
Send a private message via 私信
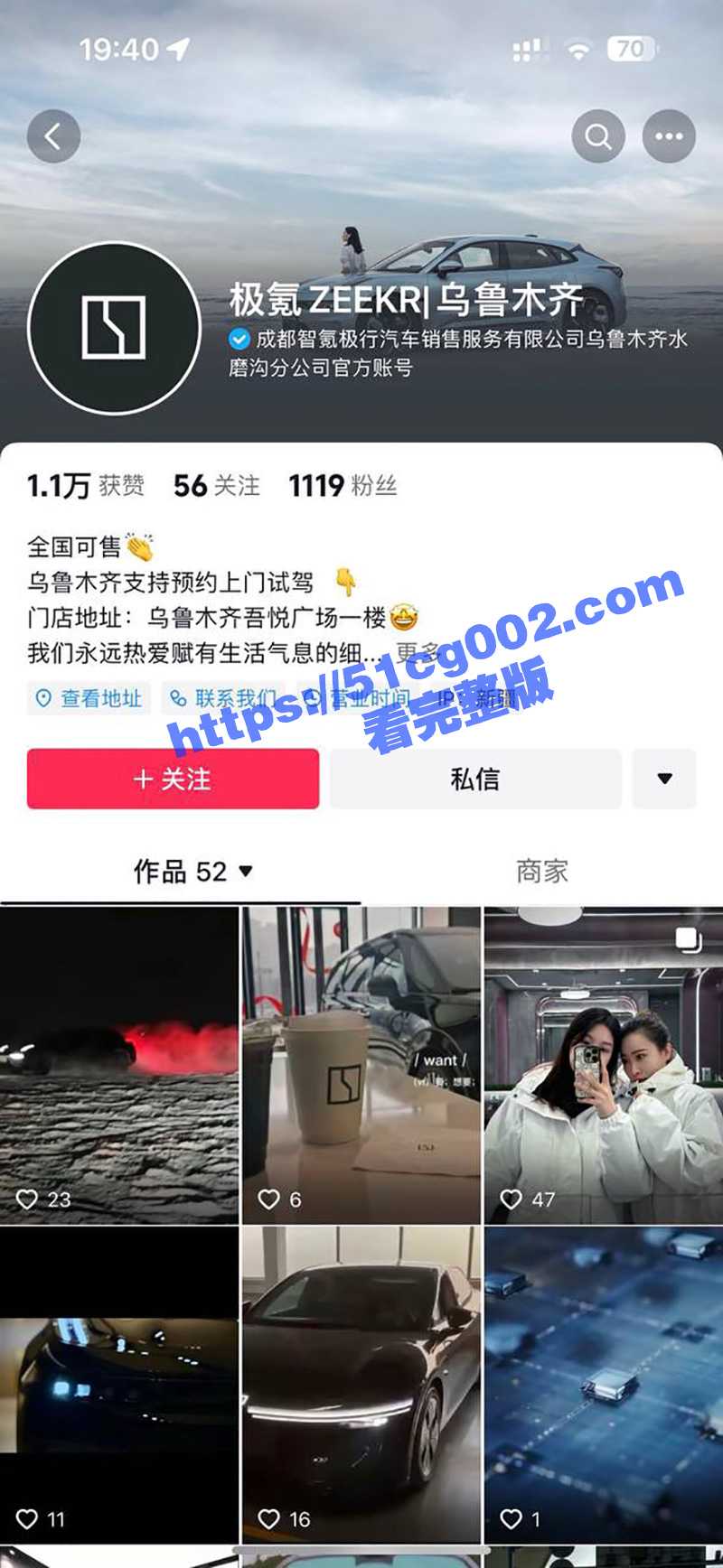click(x=475, y=779)
